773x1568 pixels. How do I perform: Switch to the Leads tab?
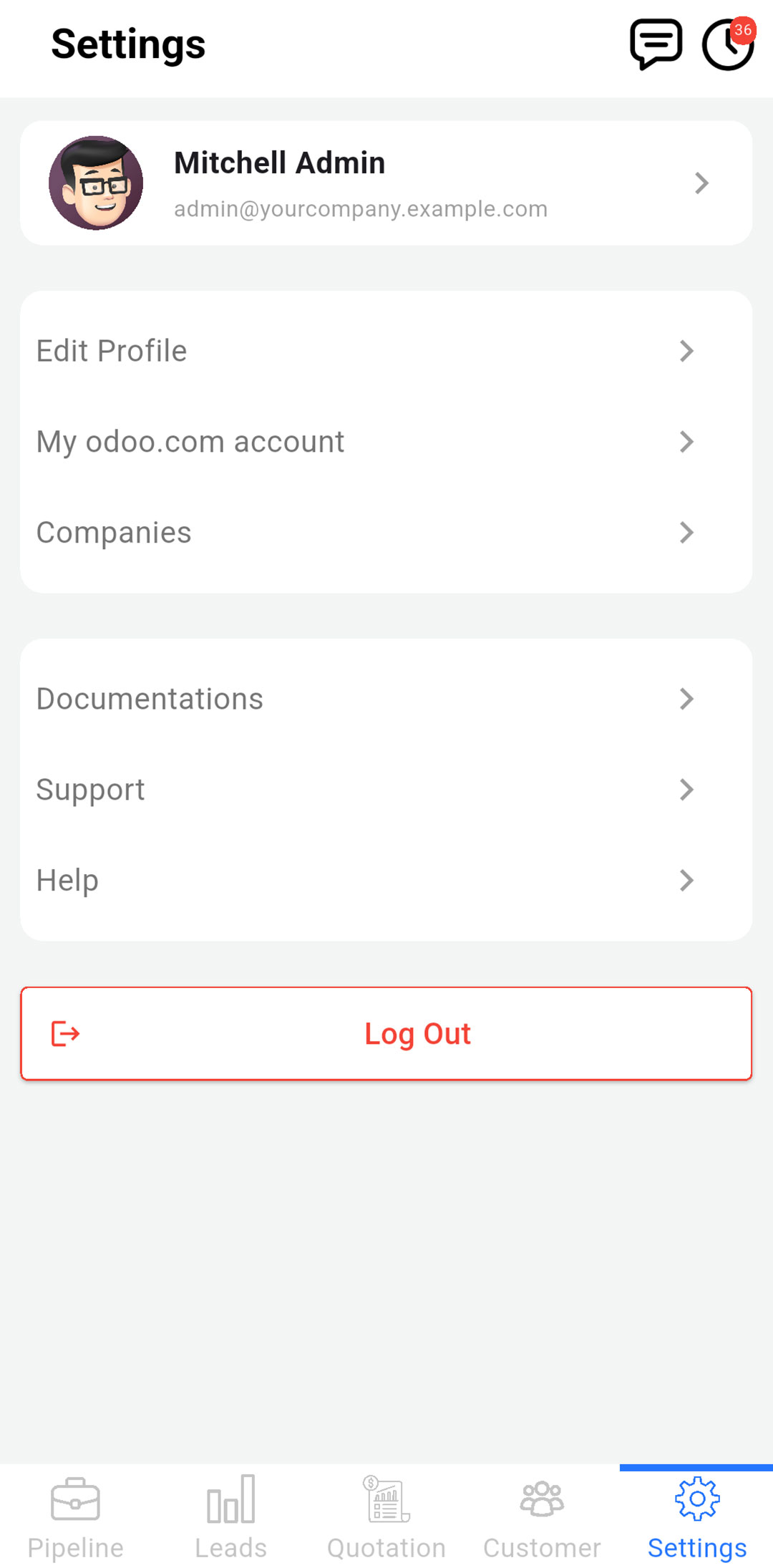(230, 1516)
